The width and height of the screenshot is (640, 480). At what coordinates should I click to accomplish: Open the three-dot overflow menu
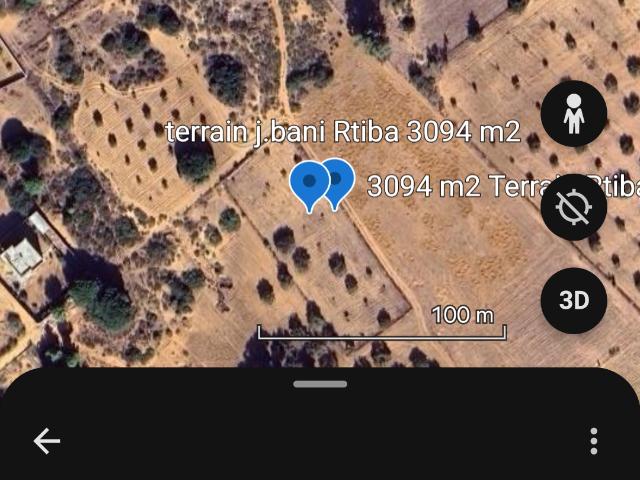point(594,441)
